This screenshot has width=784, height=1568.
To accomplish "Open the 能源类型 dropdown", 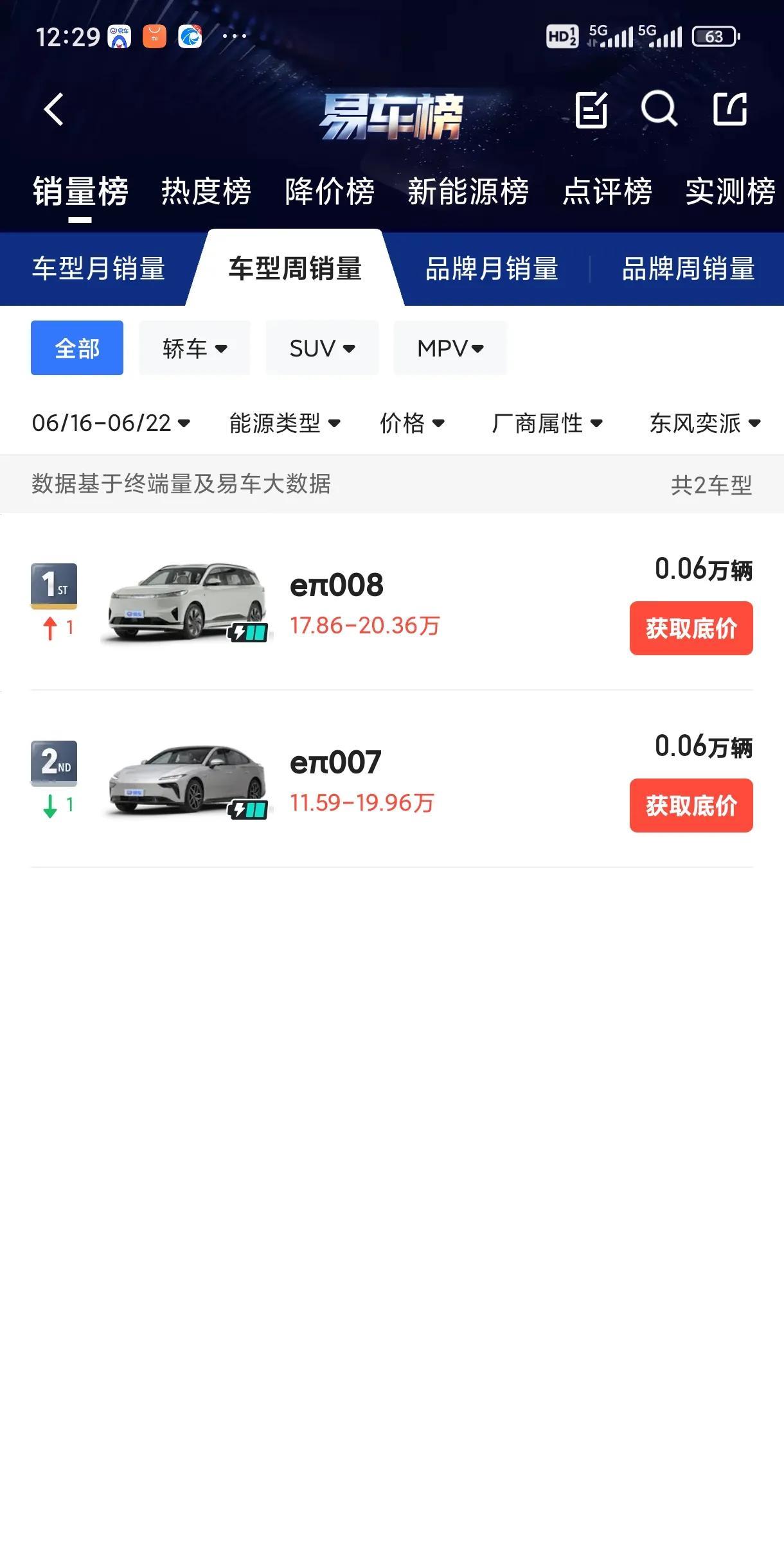I will point(285,423).
